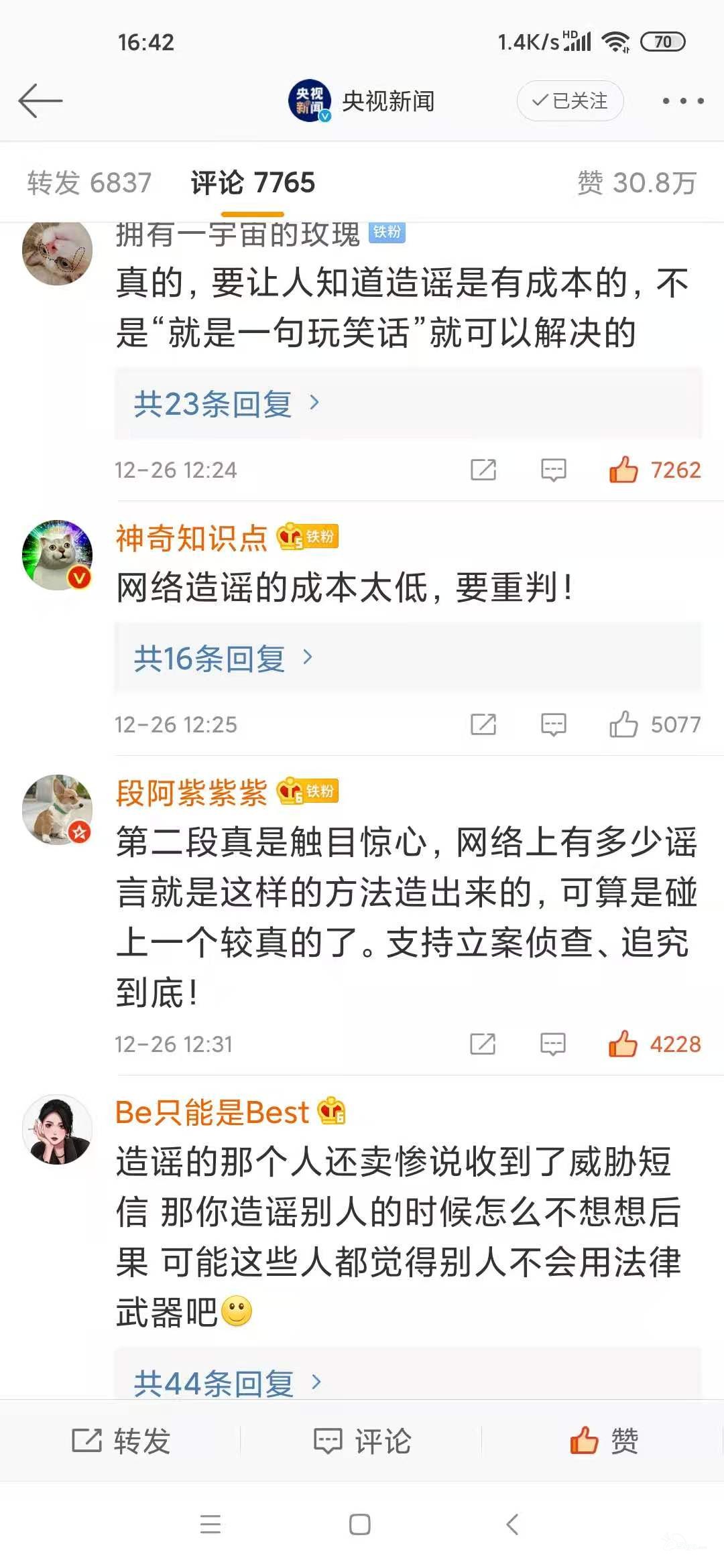The image size is (724, 1568).
Task: Switch to the 转发 6837 tab
Action: point(89,183)
